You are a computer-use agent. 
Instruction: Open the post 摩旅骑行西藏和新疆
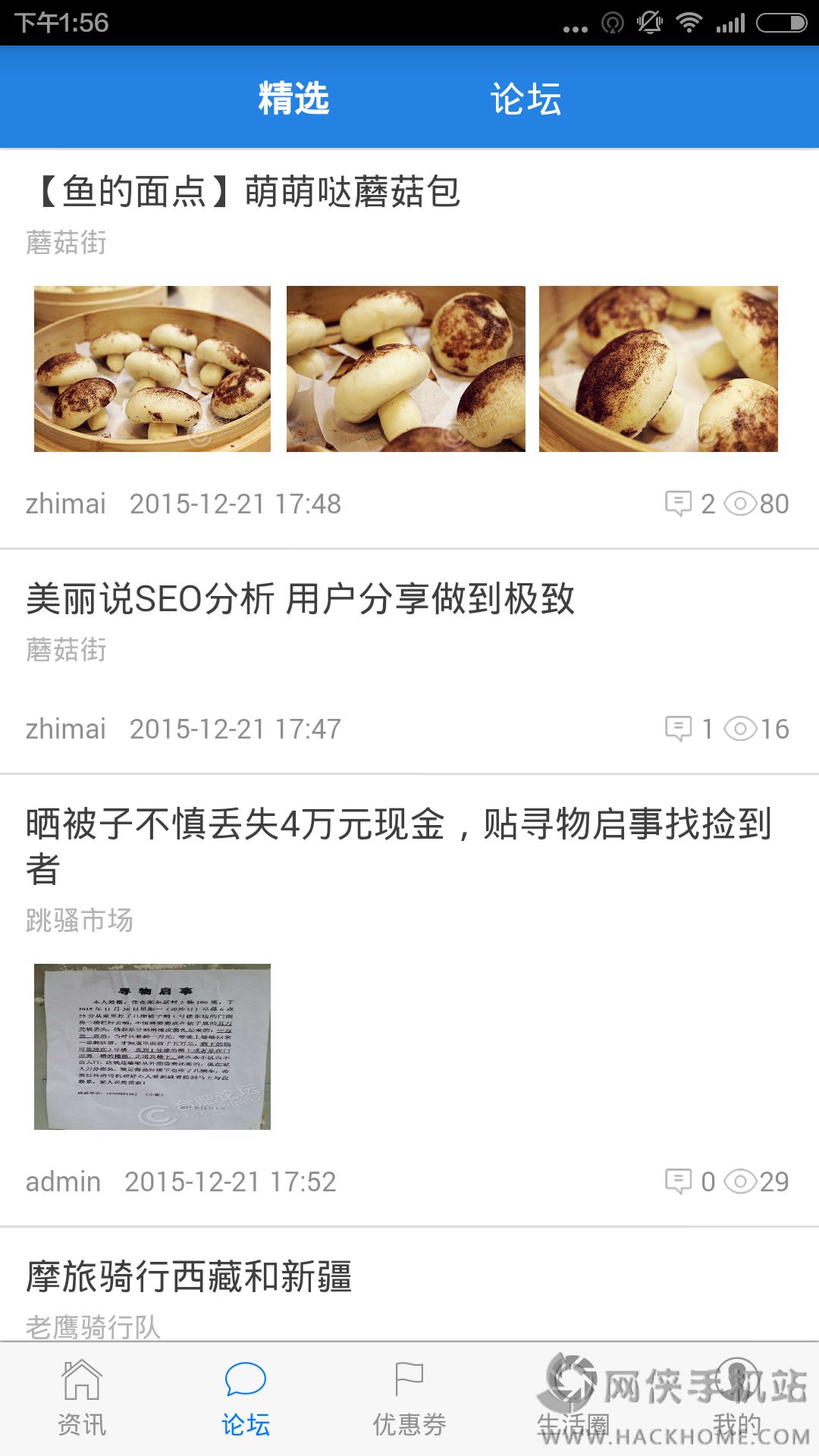pyautogui.click(x=190, y=1277)
